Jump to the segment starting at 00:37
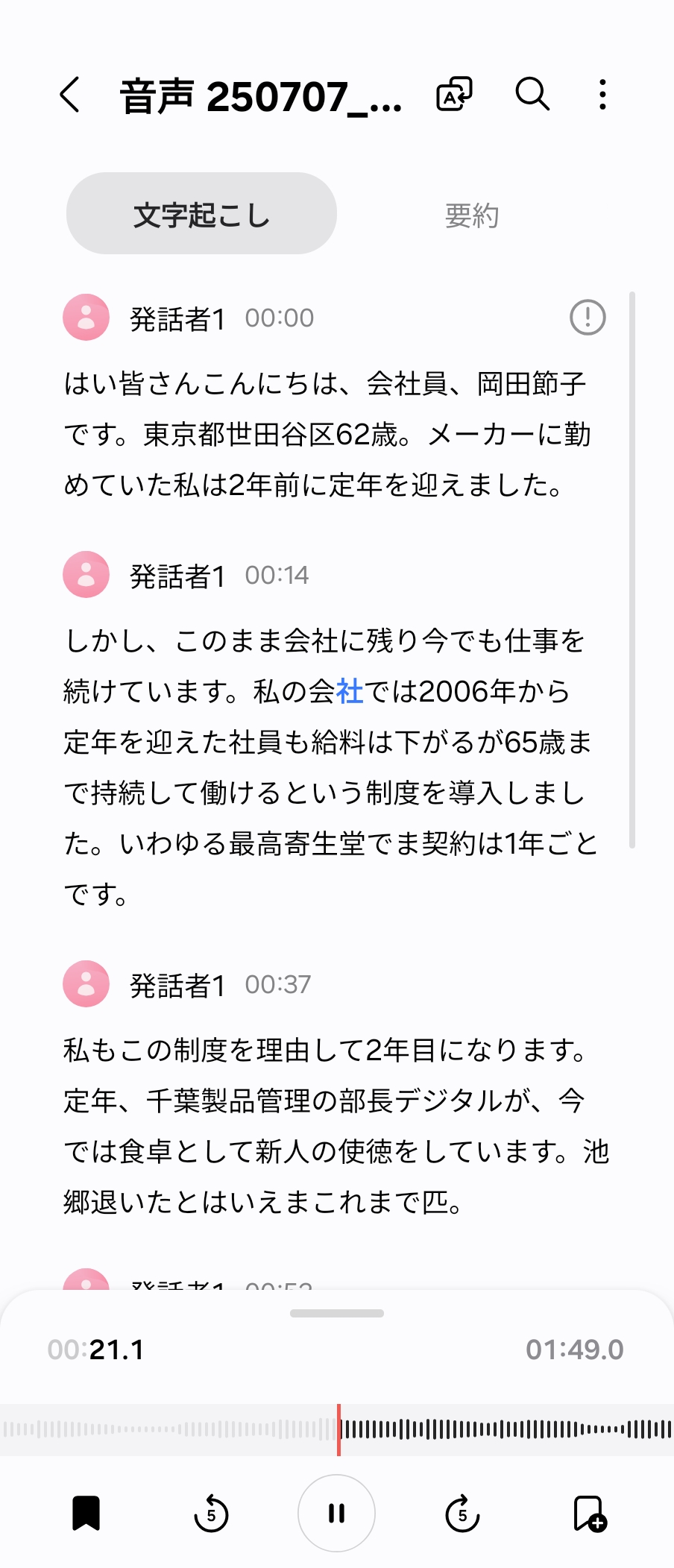Image resolution: width=674 pixels, height=1568 pixels. tap(277, 985)
